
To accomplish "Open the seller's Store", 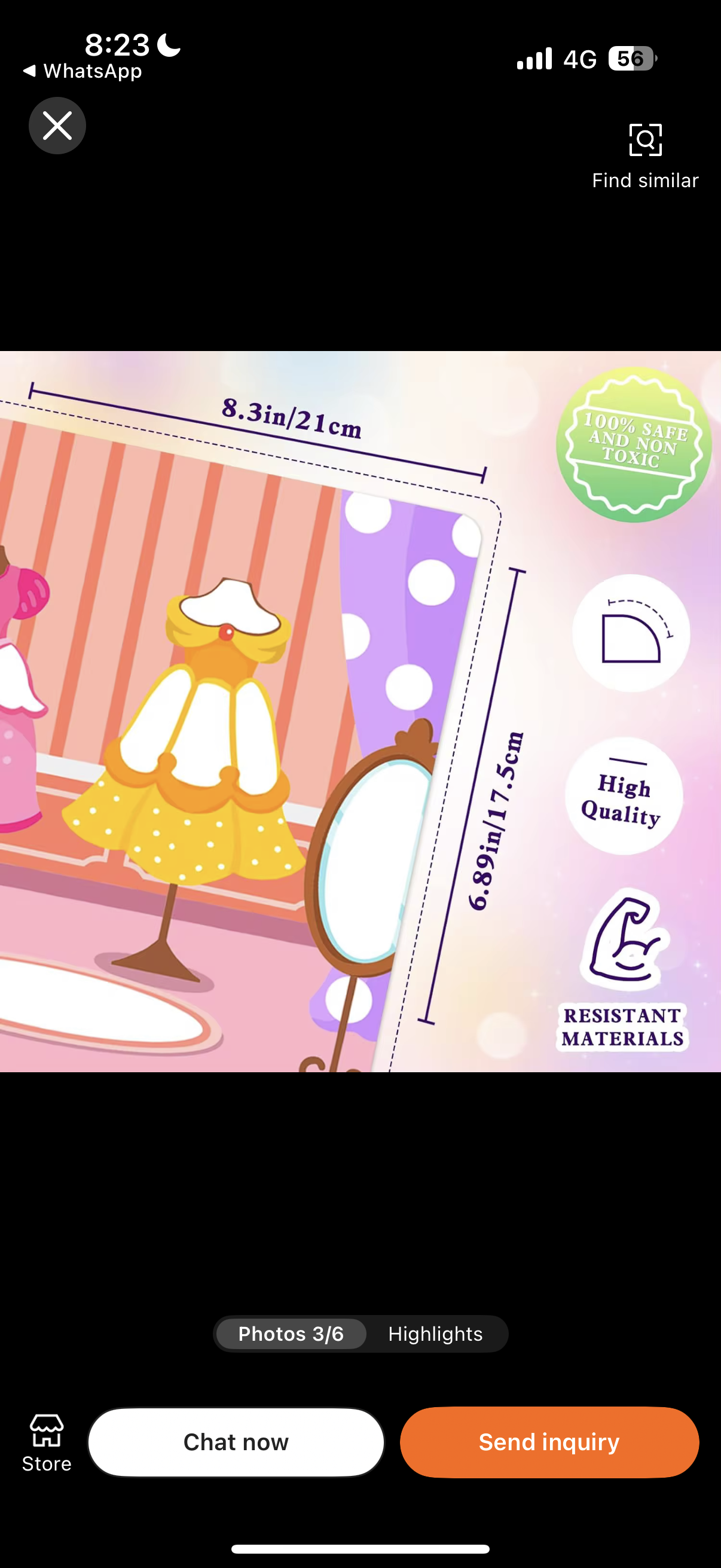I will click(46, 1442).
